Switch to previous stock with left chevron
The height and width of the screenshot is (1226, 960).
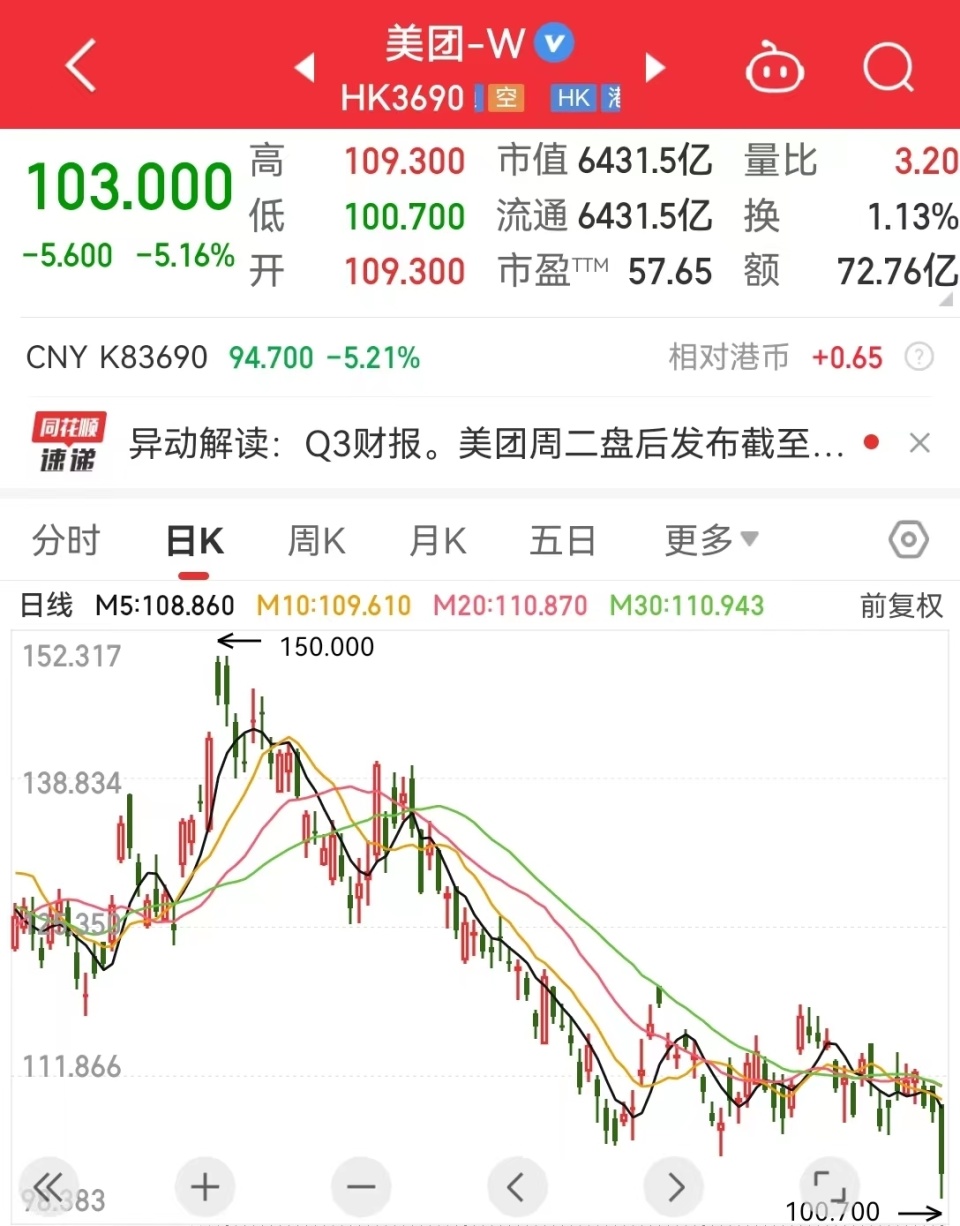tap(305, 68)
